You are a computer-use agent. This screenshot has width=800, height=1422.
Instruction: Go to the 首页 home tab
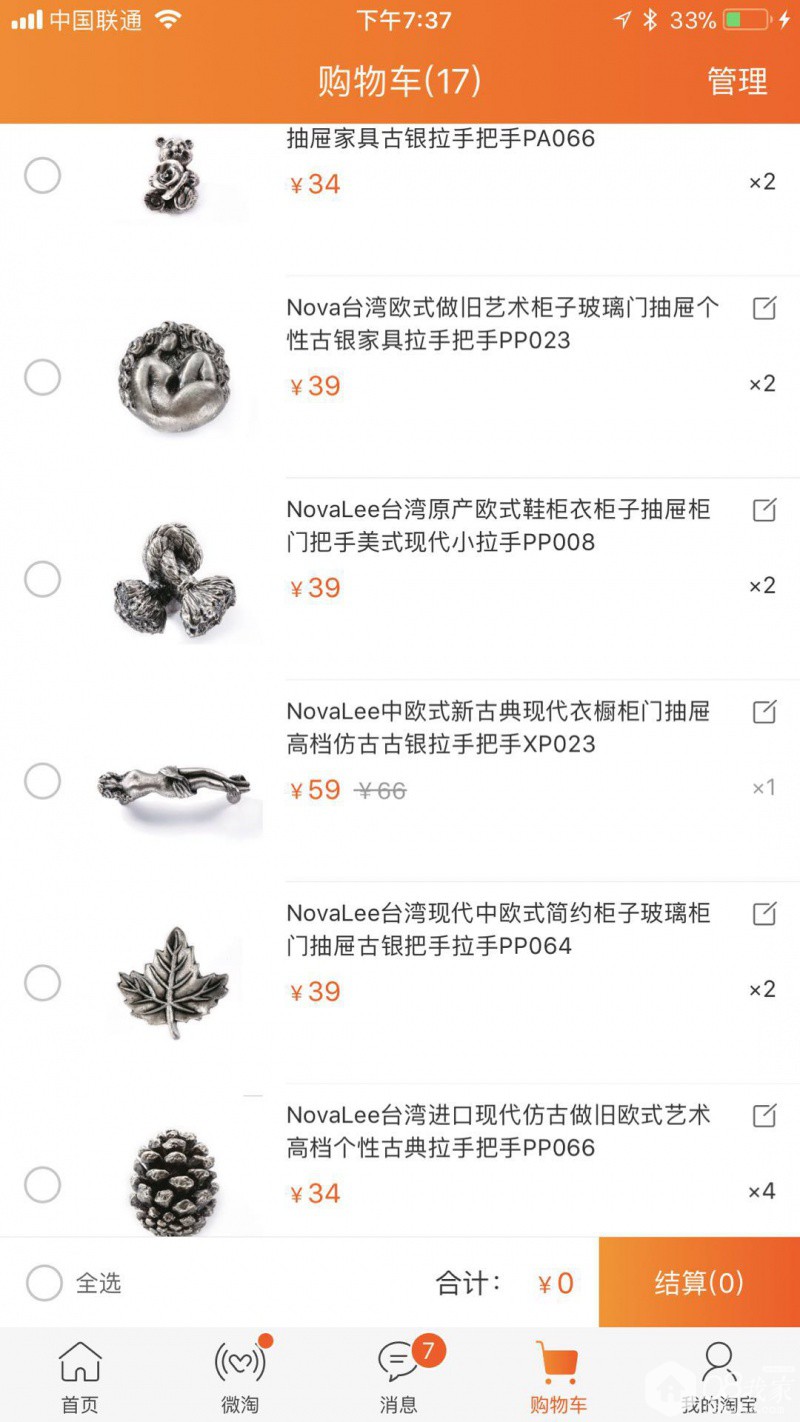[80, 1378]
